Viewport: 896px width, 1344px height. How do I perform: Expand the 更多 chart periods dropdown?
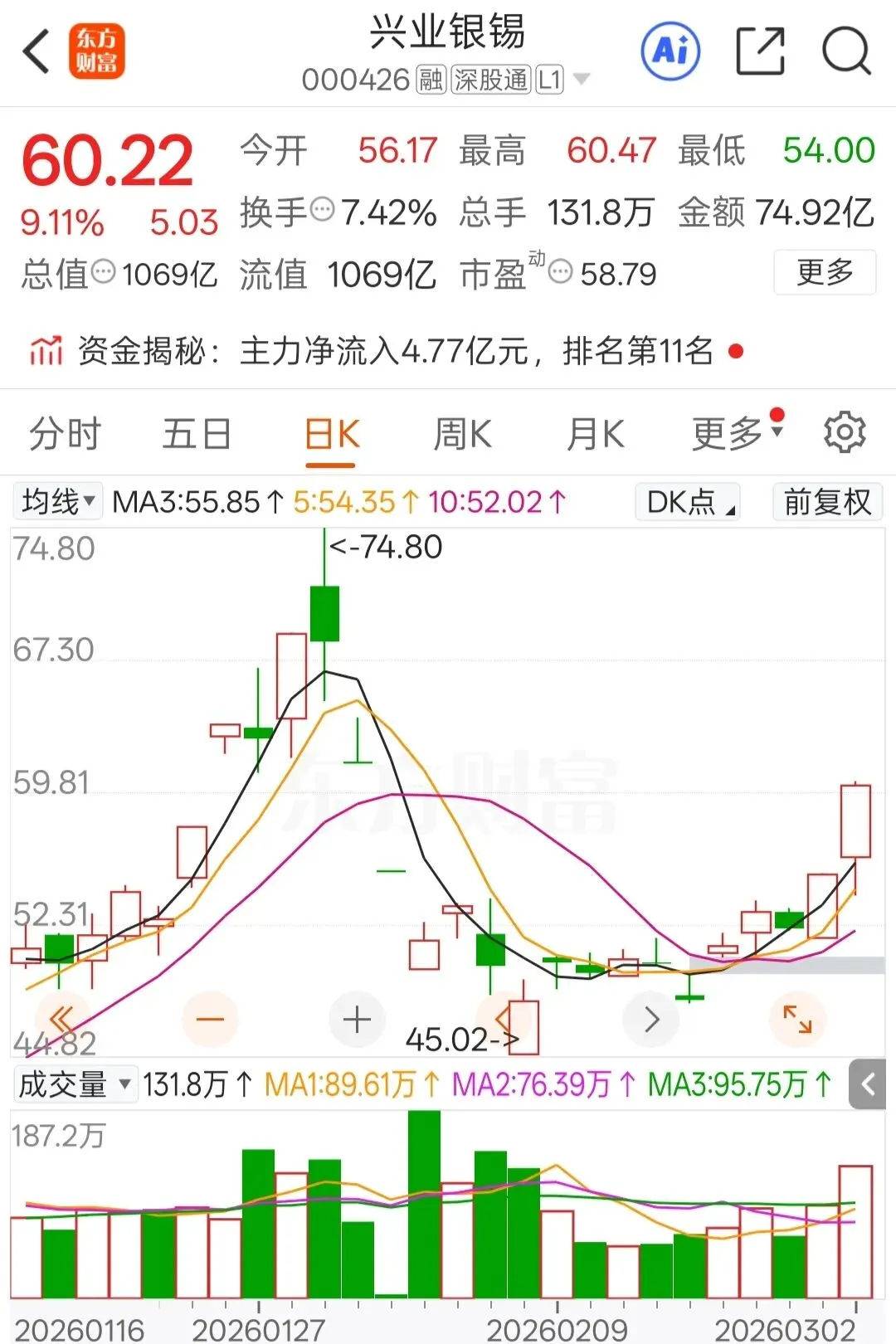(736, 432)
